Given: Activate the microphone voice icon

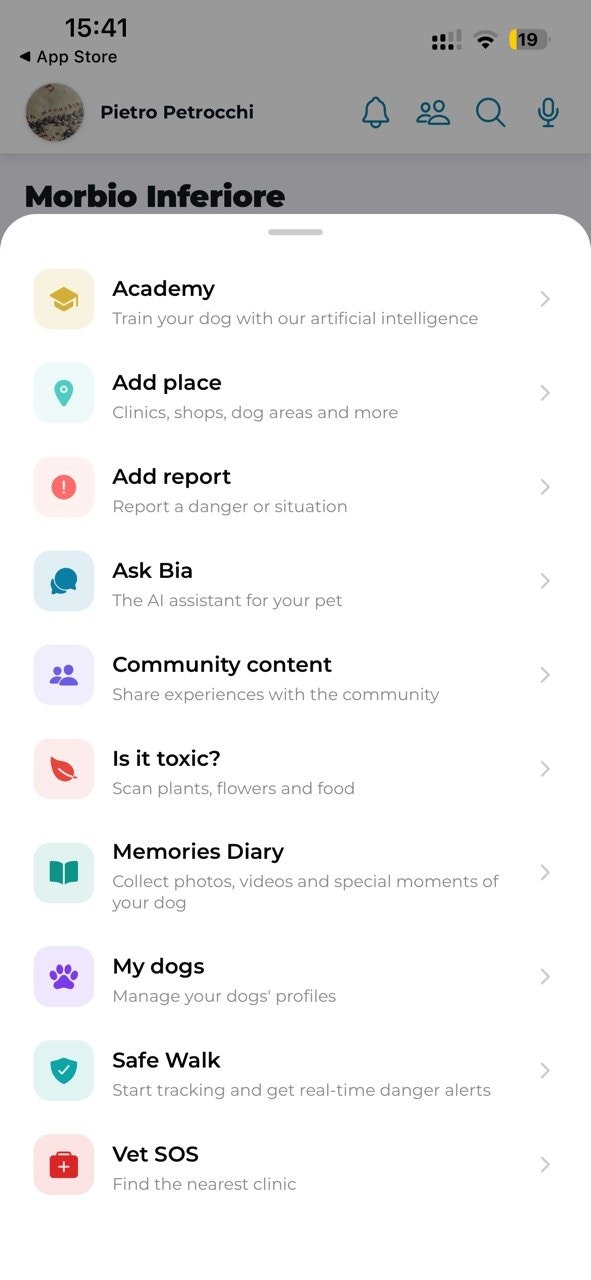Looking at the screenshot, I should (x=547, y=112).
